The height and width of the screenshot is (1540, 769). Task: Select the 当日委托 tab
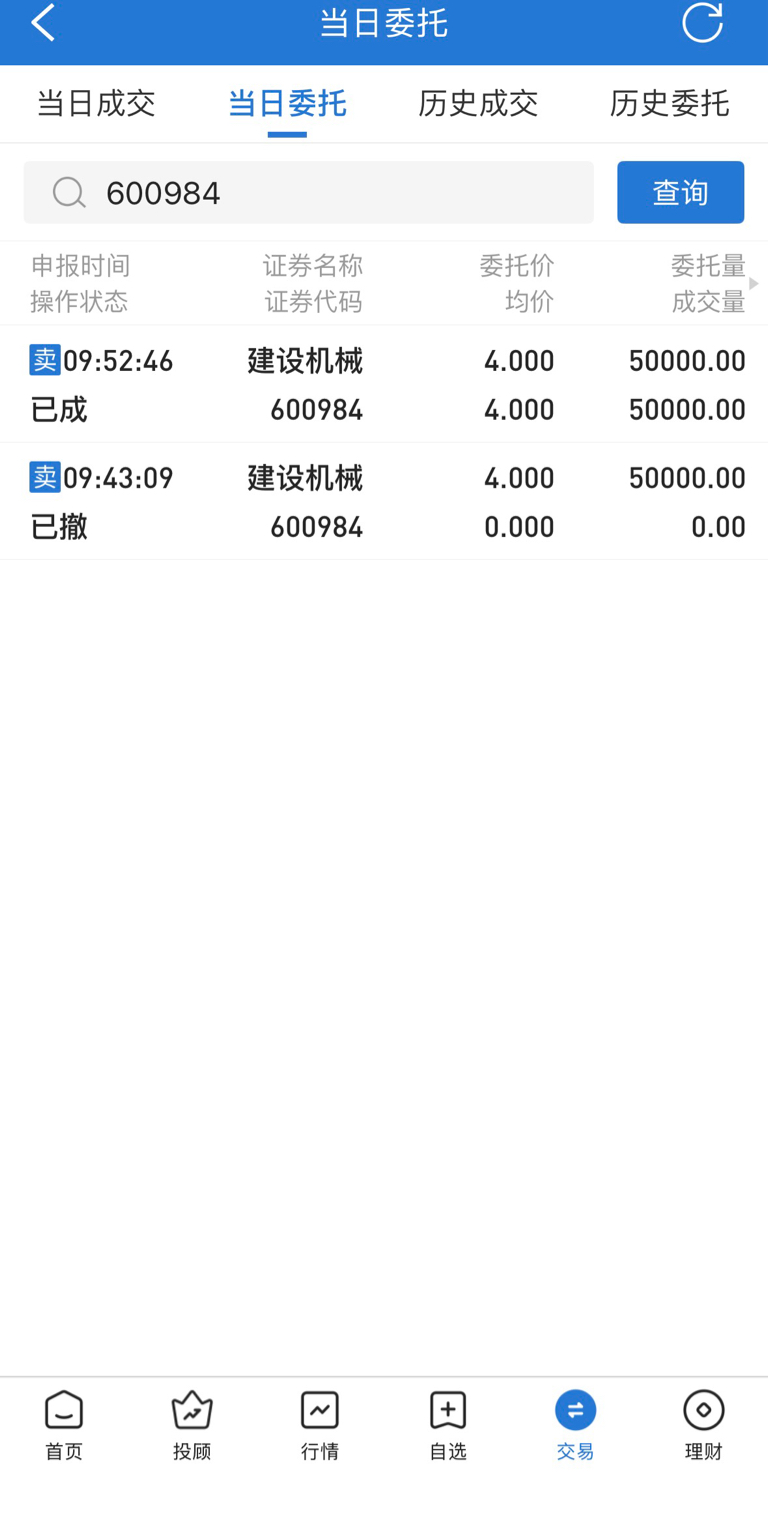(287, 104)
